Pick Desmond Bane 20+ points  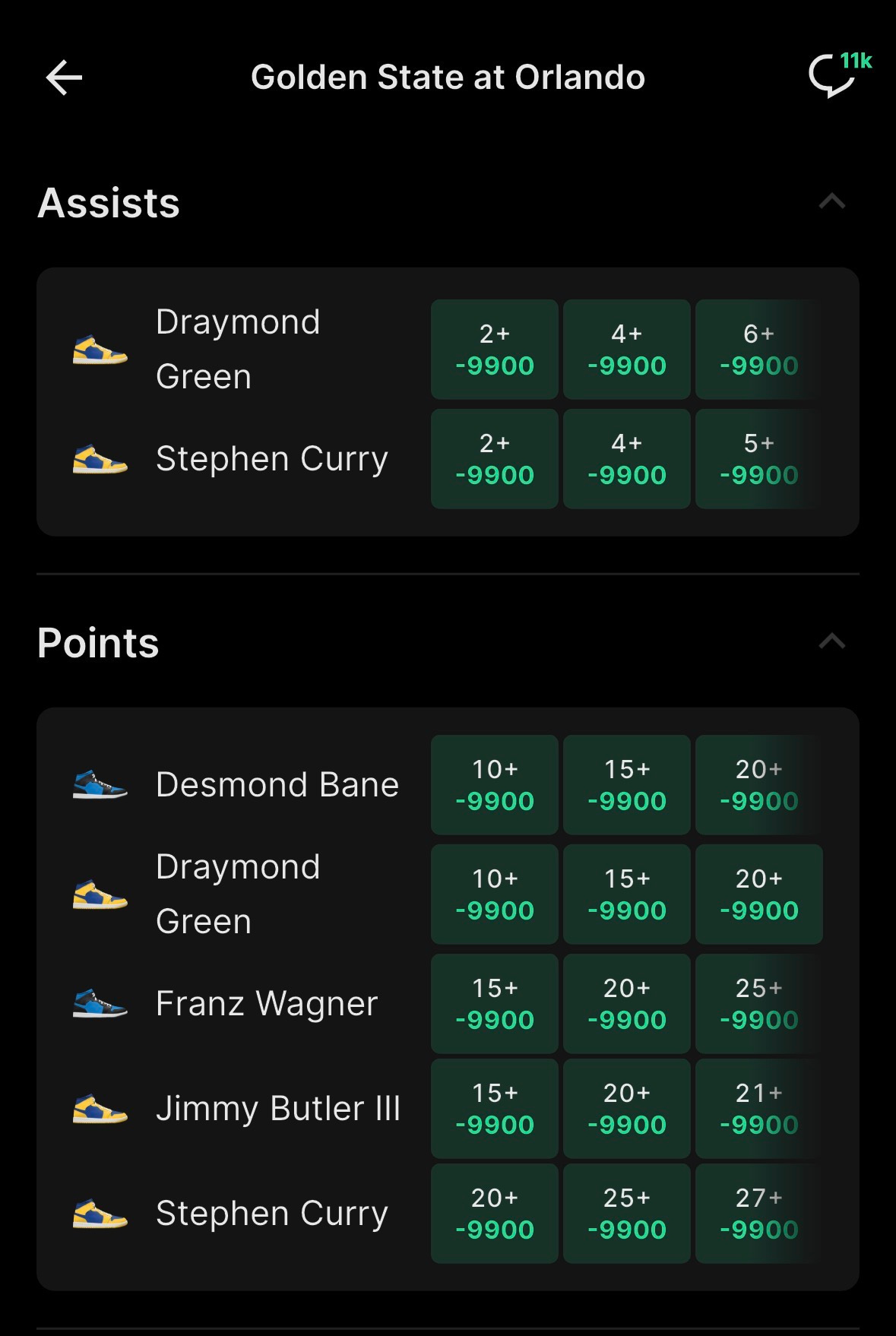758,785
